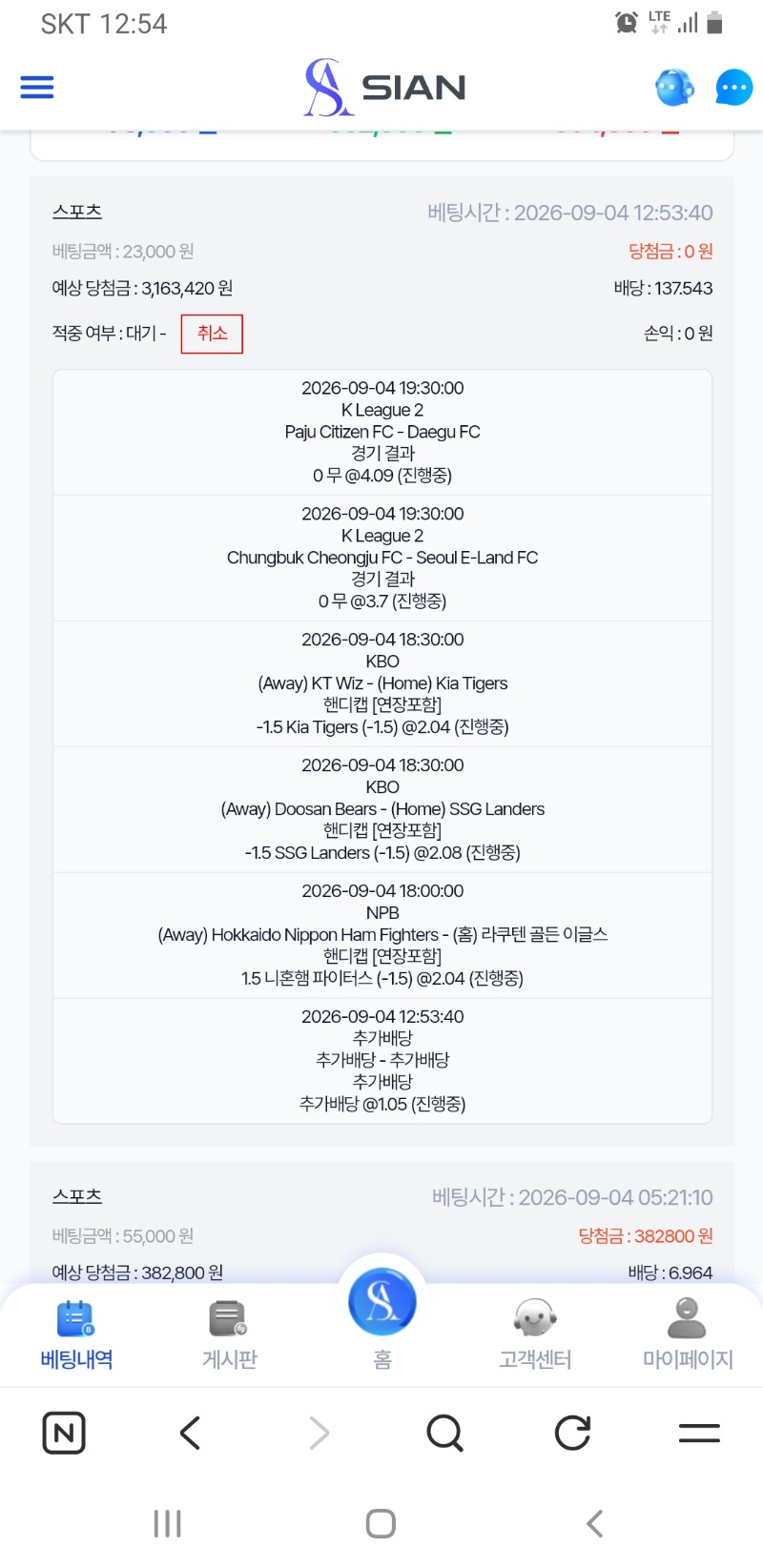Open the browser search icon
This screenshot has width=763, height=1568.
click(x=444, y=1433)
